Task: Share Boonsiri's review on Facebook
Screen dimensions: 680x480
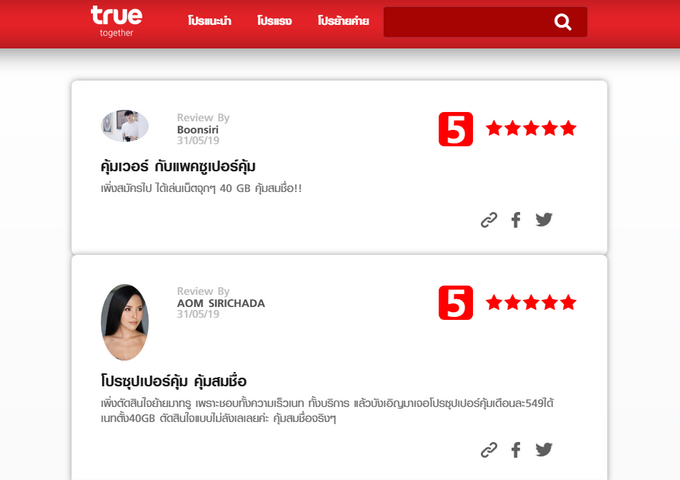Action: 516,220
